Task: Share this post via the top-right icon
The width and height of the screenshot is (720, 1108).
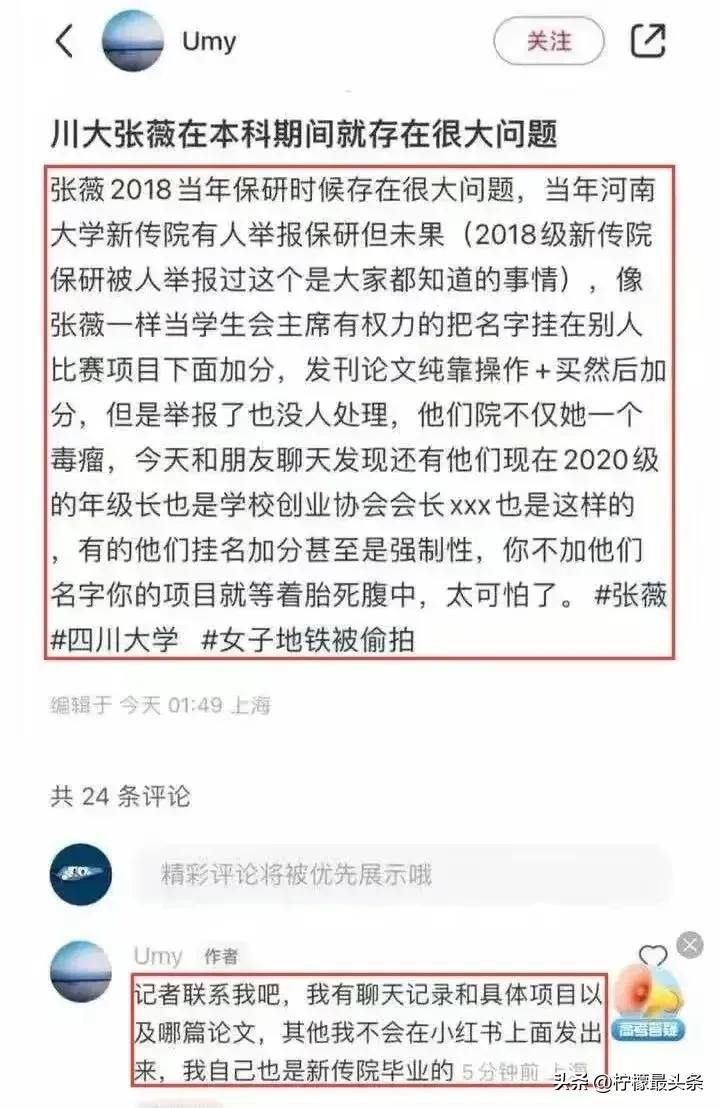Action: coord(648,40)
